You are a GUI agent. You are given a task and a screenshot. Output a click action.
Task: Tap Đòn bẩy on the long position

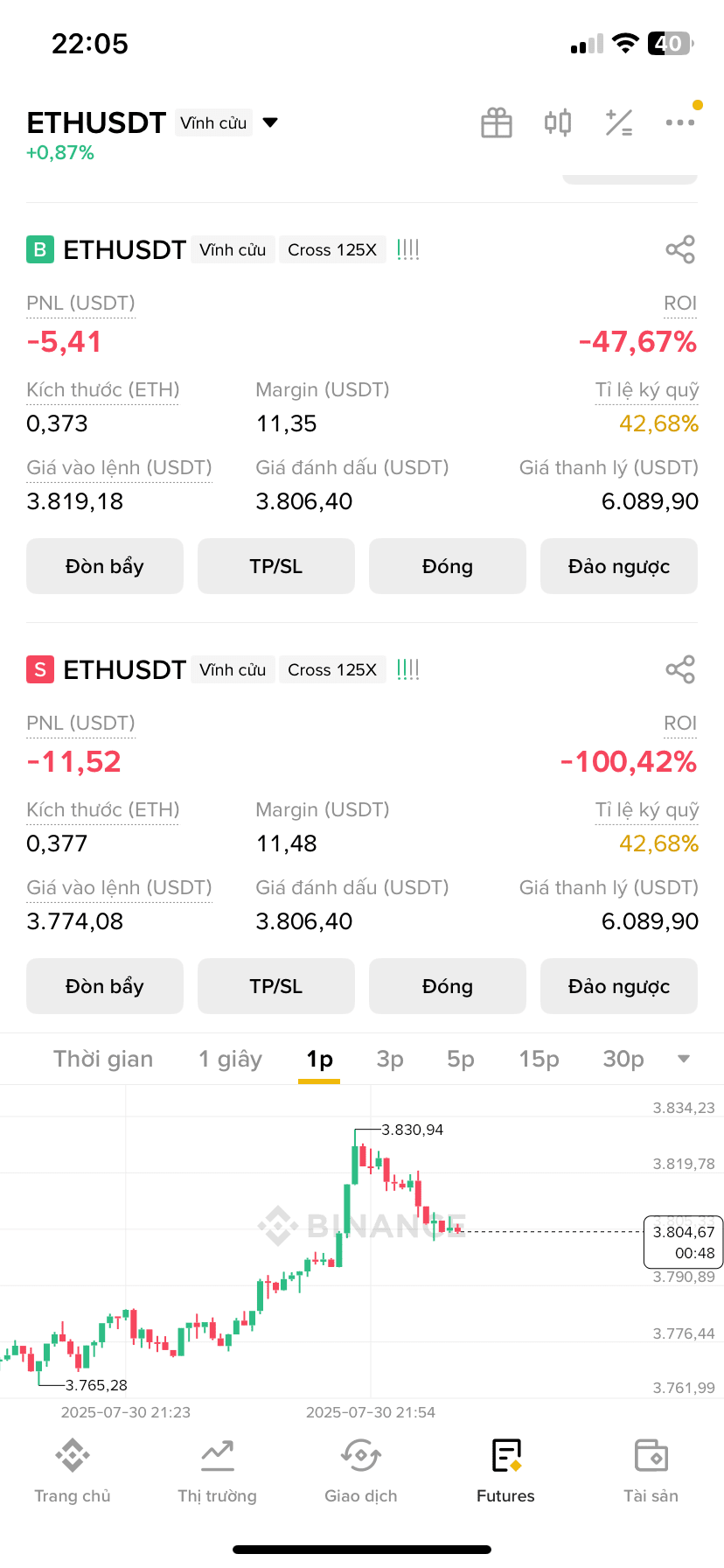(x=105, y=566)
